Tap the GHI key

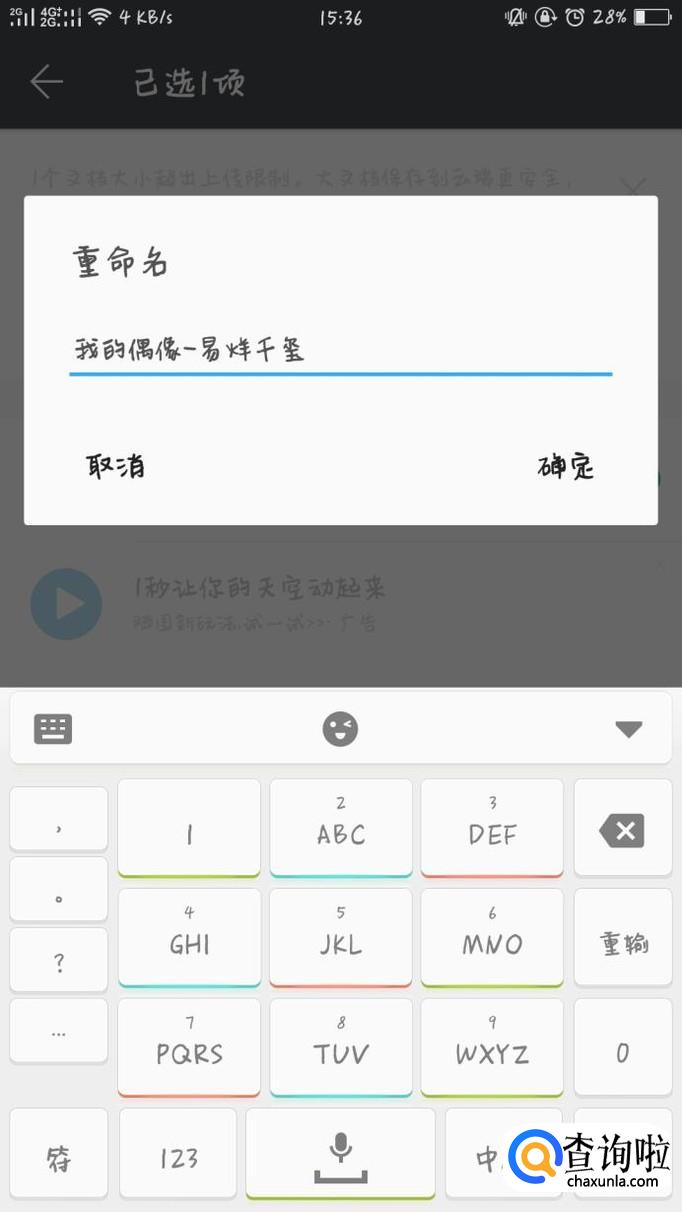click(189, 937)
